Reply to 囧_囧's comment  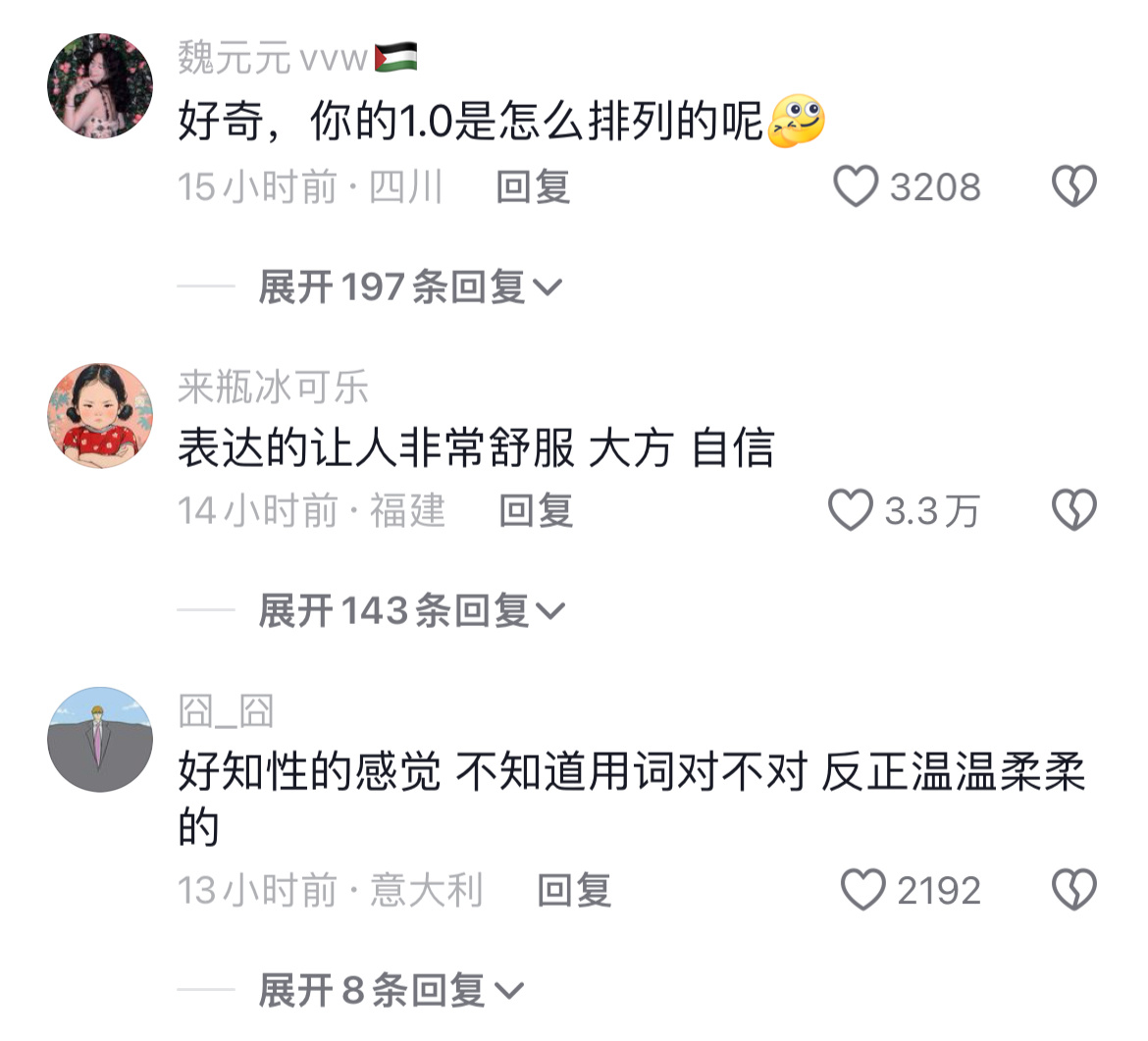574,890
